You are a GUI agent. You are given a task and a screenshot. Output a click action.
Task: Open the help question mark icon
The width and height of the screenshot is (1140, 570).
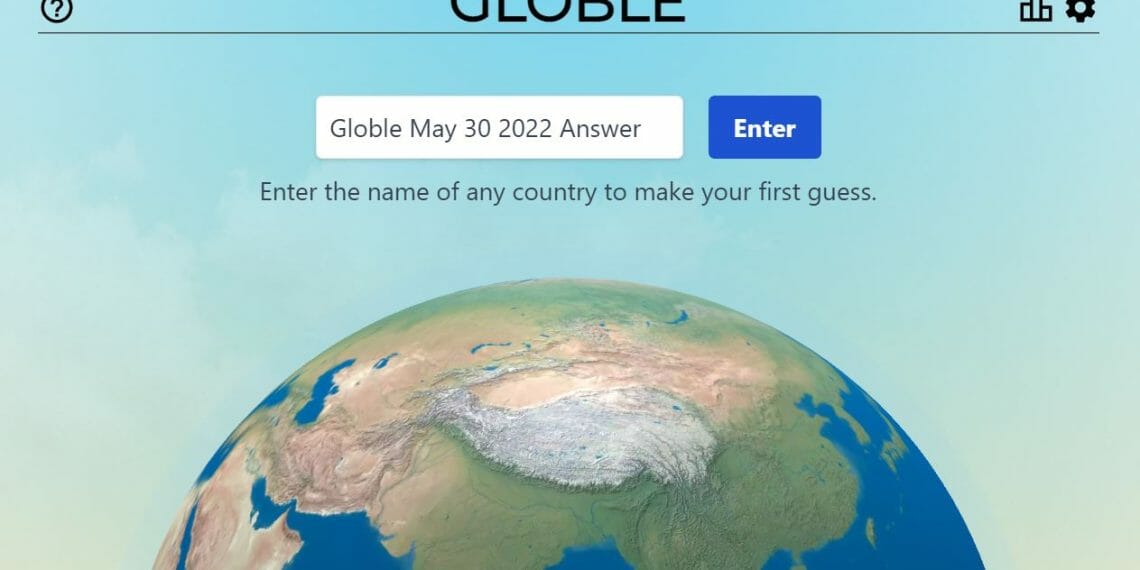click(57, 10)
